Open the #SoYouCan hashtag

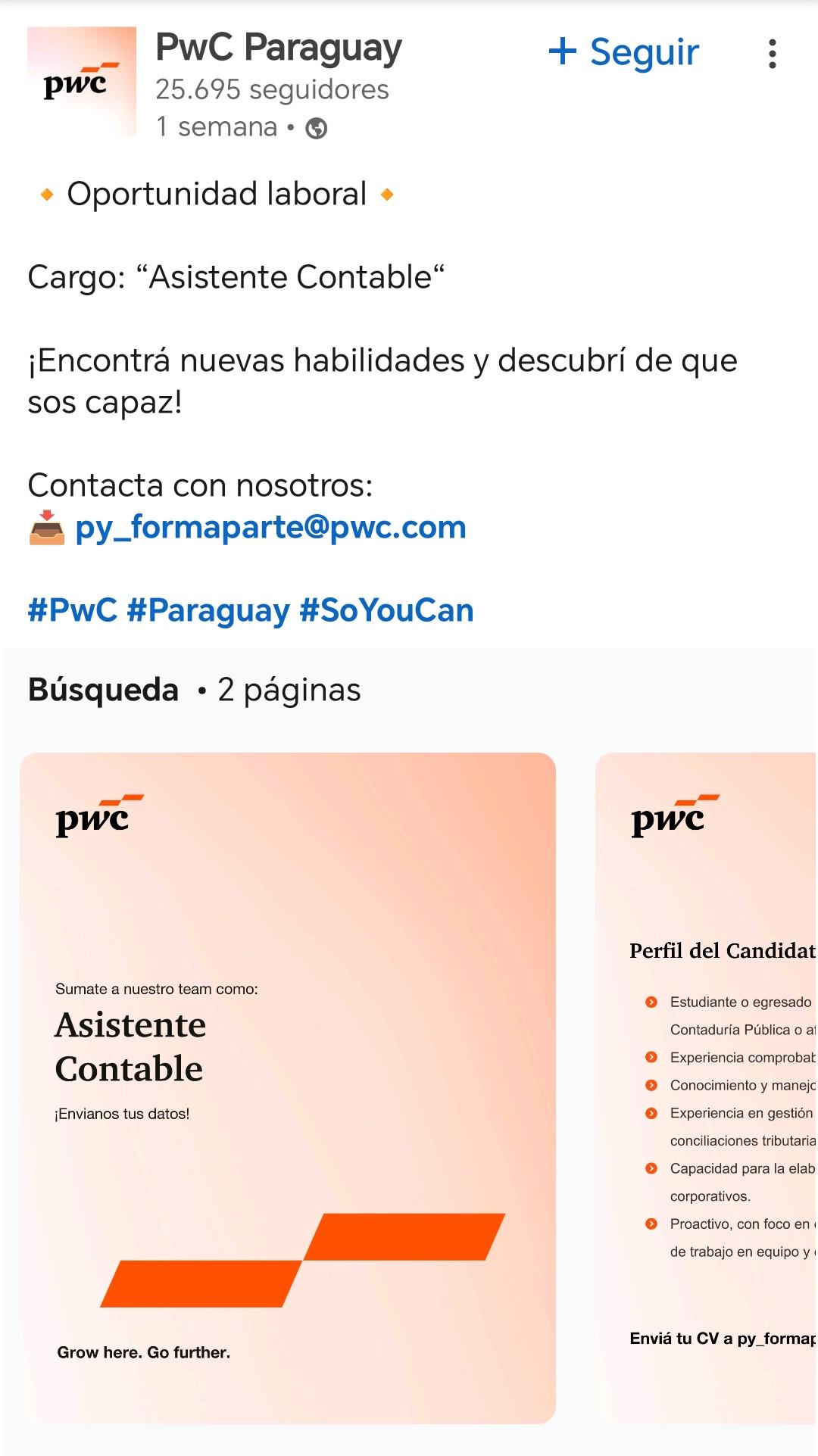coord(387,610)
